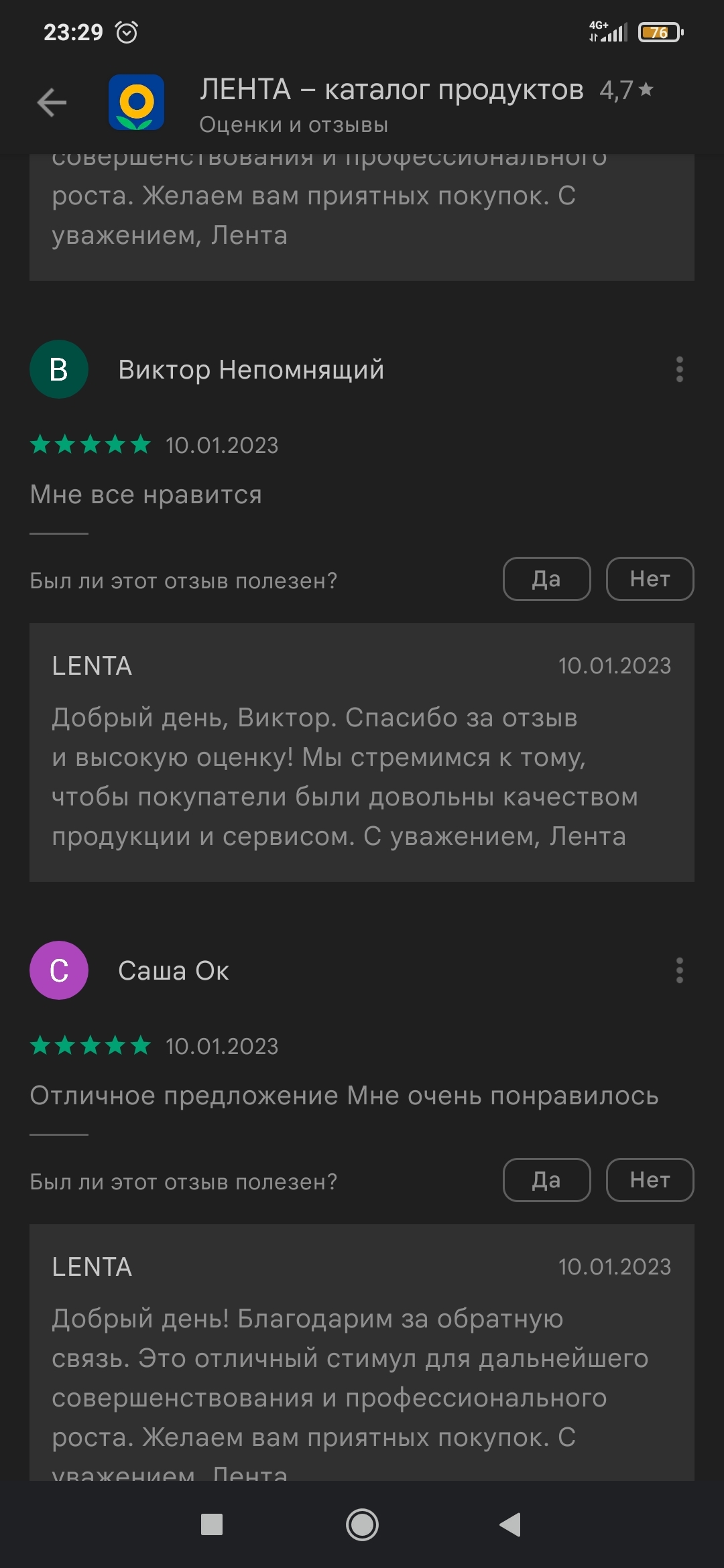Open recent apps with square button
This screenshot has width=724, height=1568.
pos(212,1525)
